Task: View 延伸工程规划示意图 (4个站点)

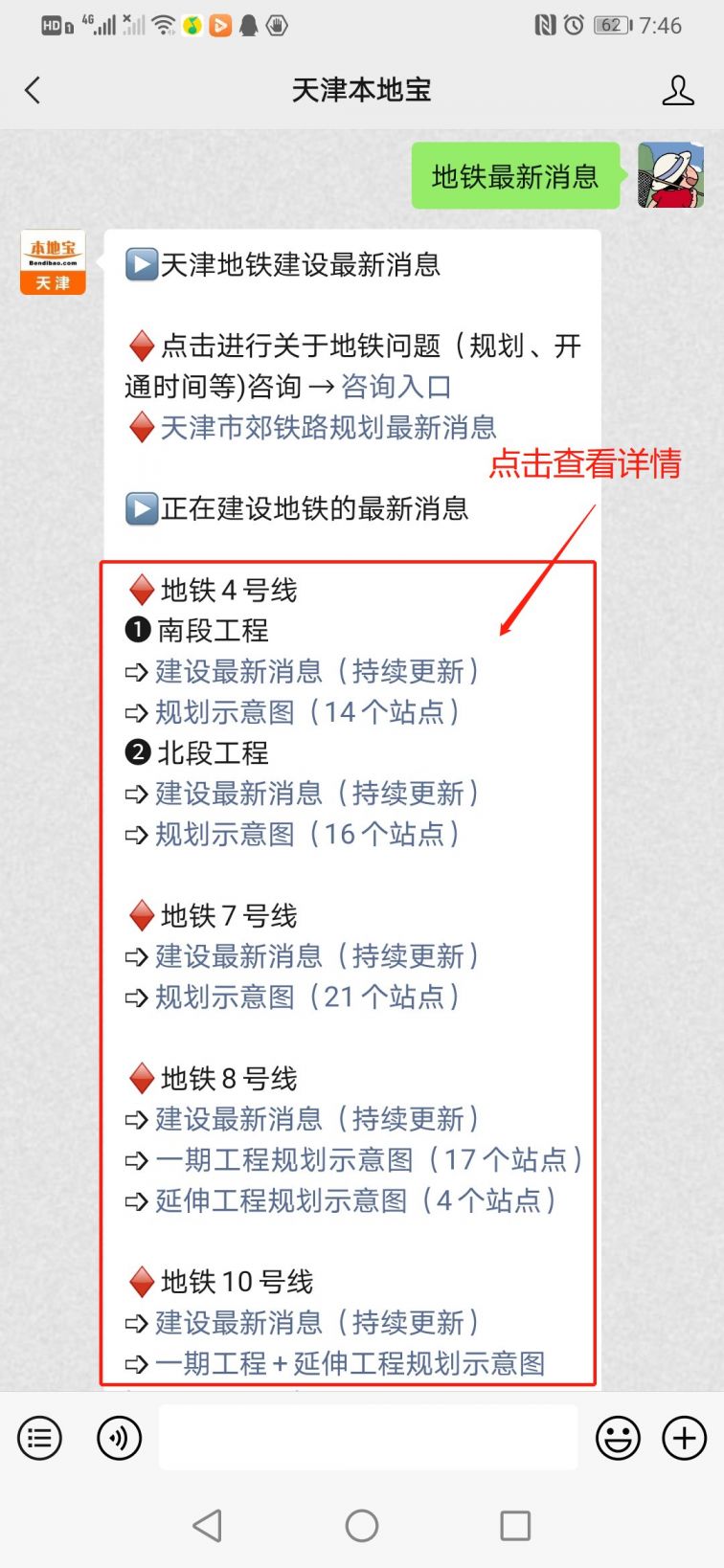Action: tap(355, 1200)
